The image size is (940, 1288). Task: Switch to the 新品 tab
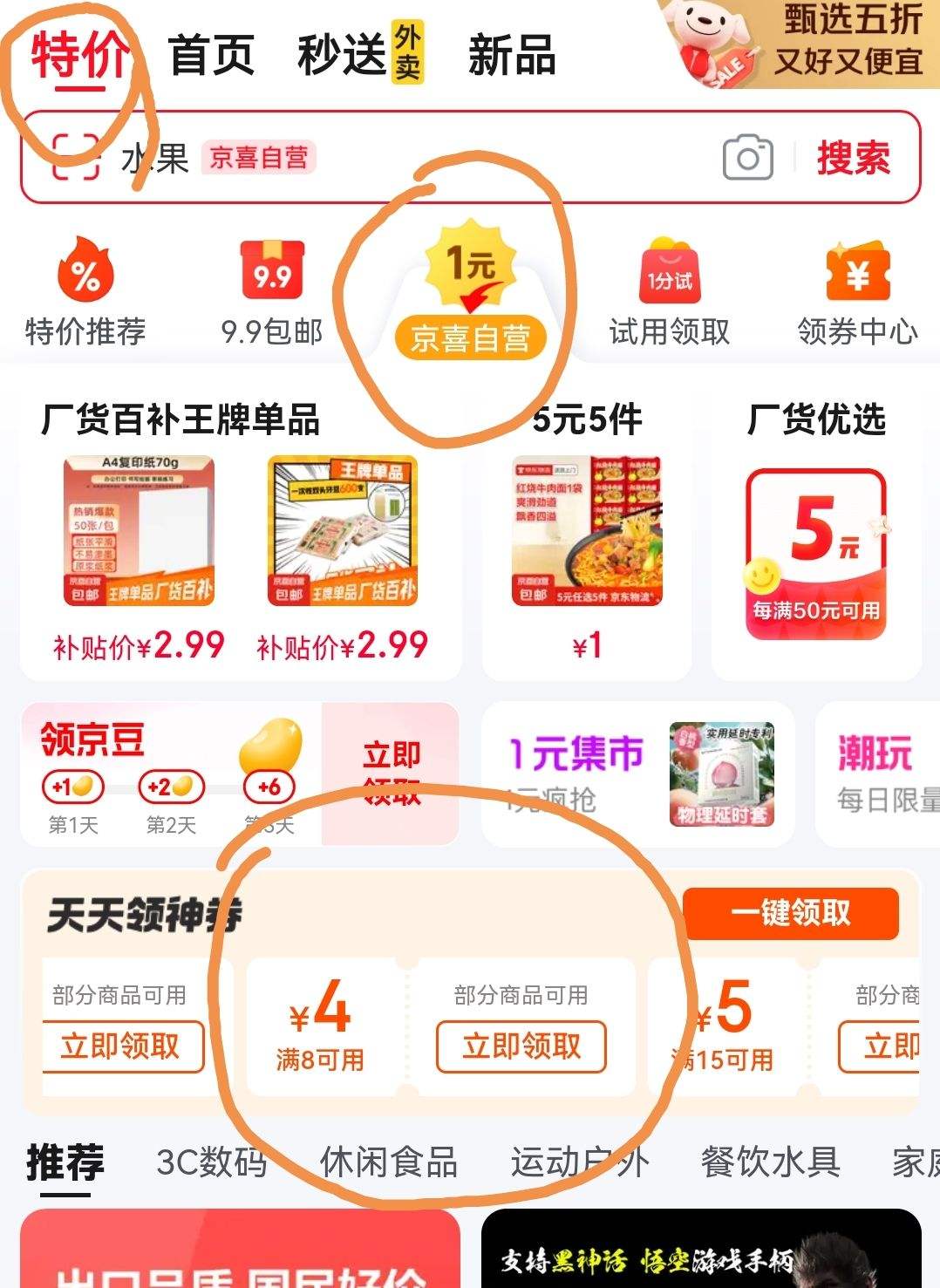tap(511, 55)
